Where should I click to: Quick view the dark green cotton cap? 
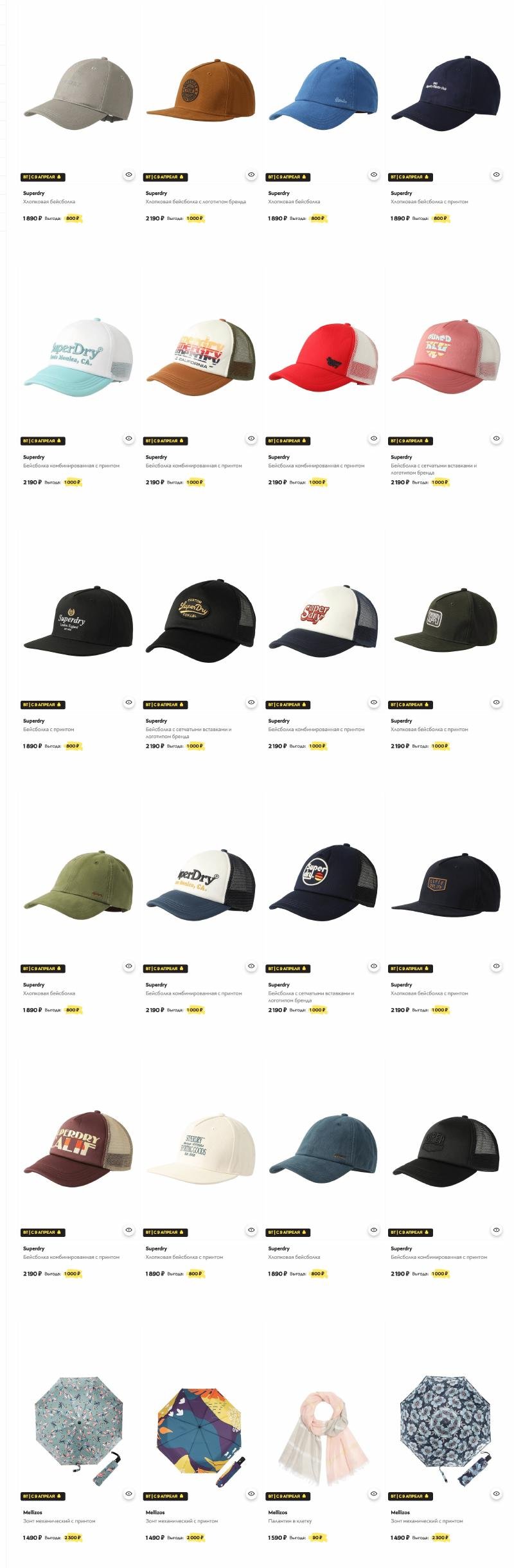[x=496, y=702]
